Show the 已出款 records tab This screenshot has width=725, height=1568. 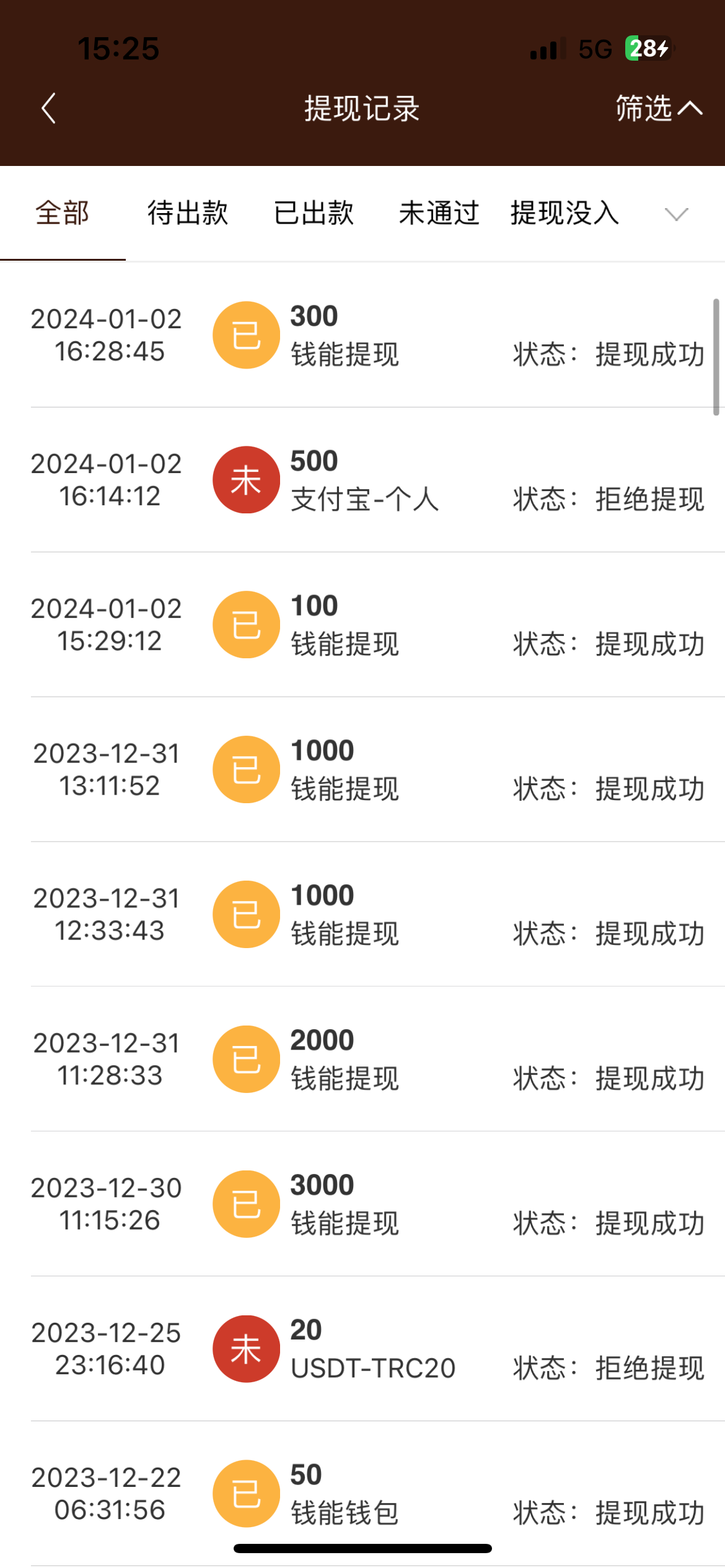coord(314,213)
